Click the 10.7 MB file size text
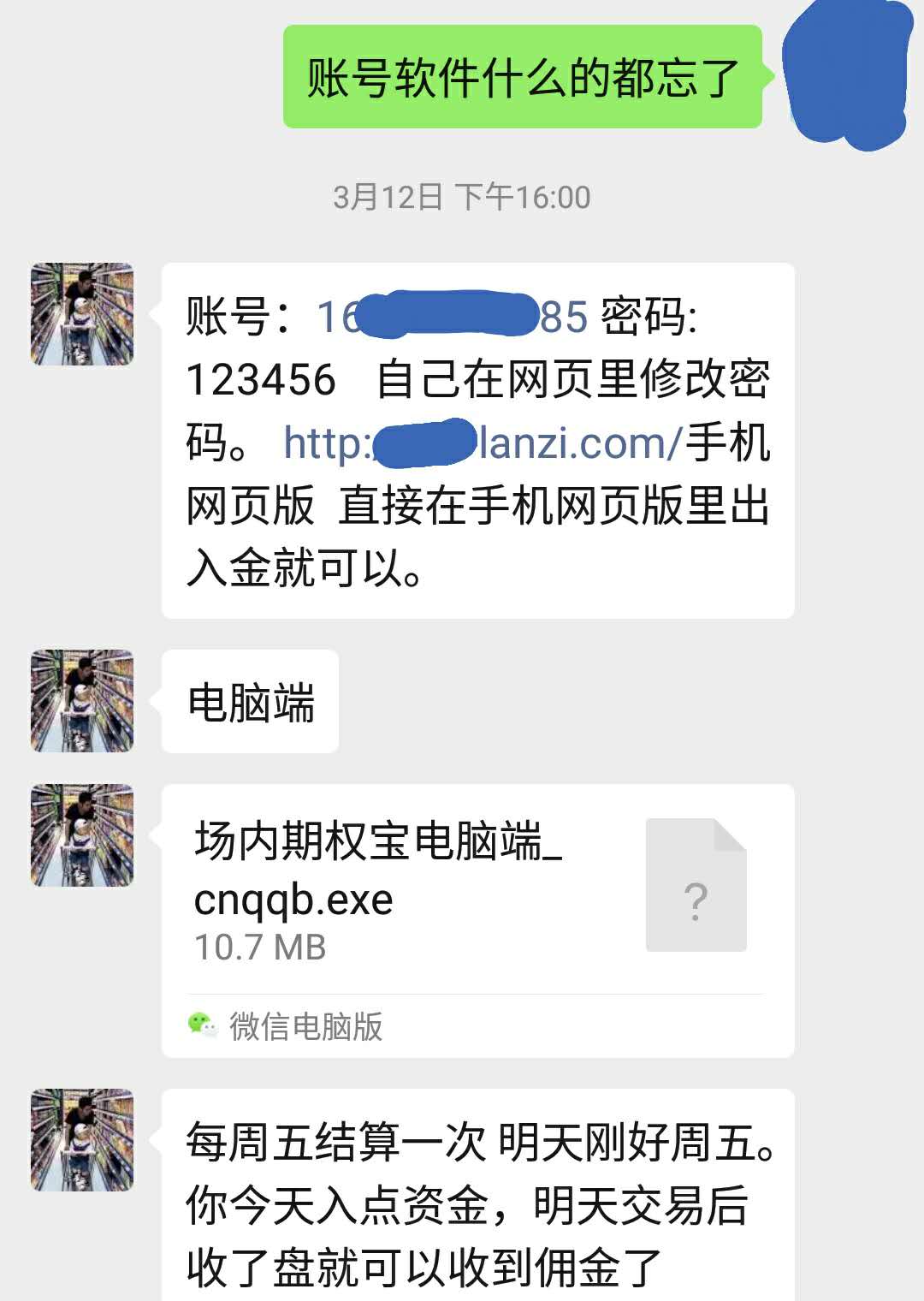The image size is (924, 1301). pos(258,948)
